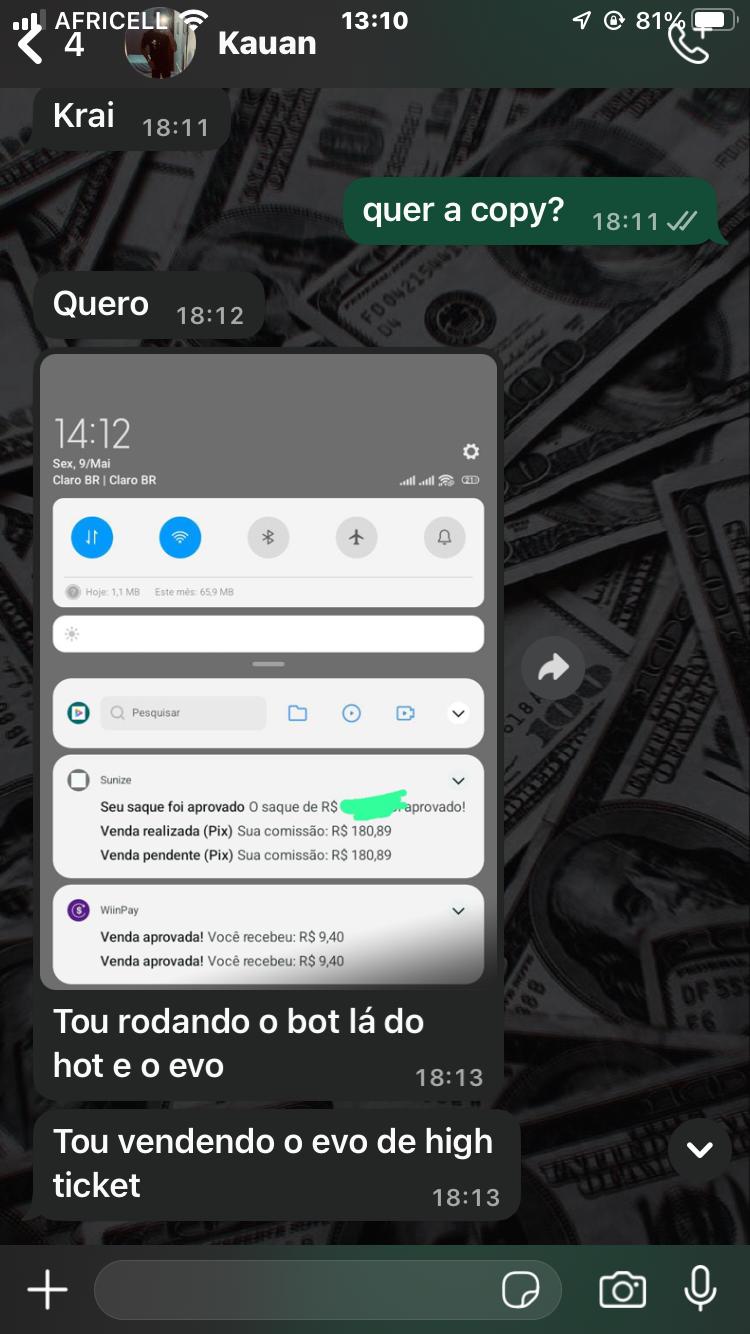Record a voice message
Viewport: 750px width, 1334px height.
coord(700,1288)
